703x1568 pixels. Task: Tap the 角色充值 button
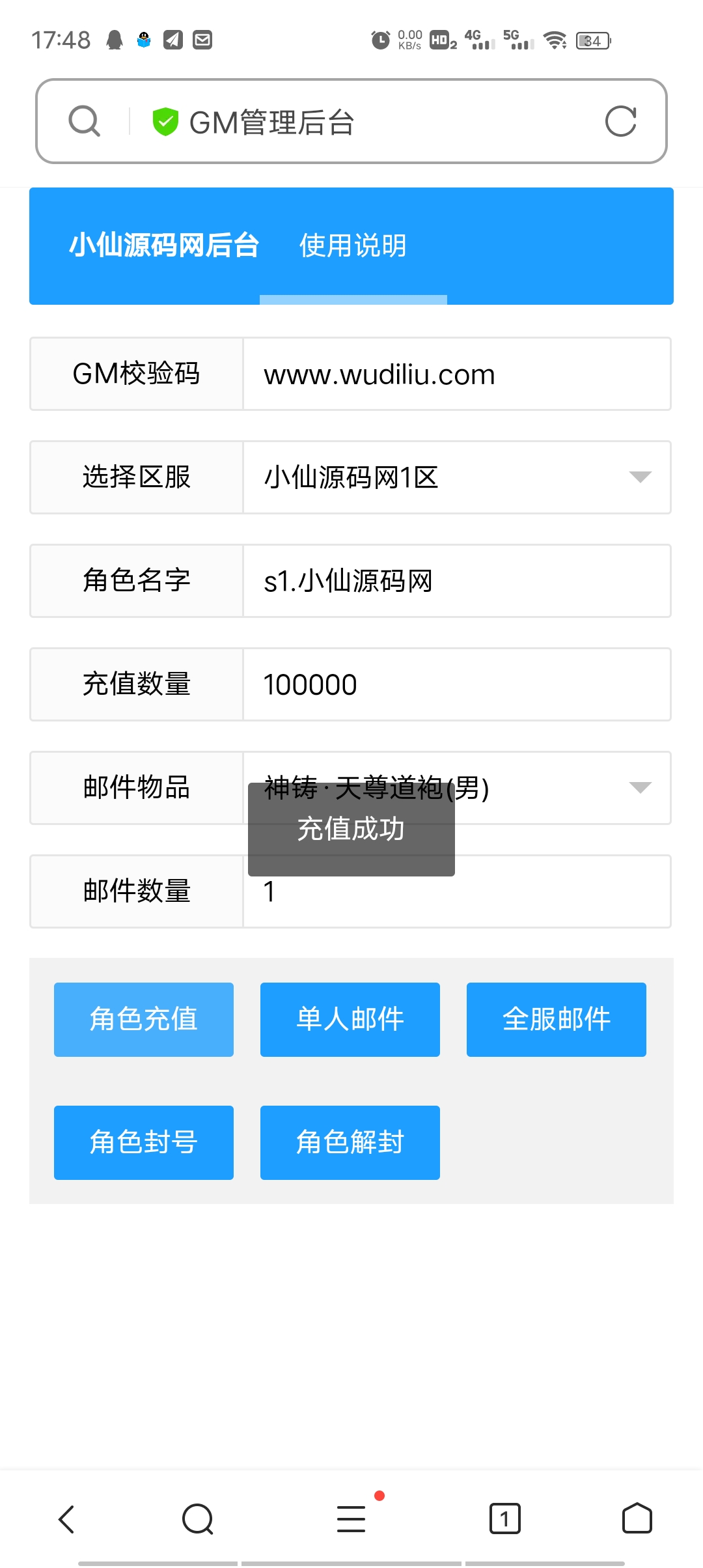144,1019
